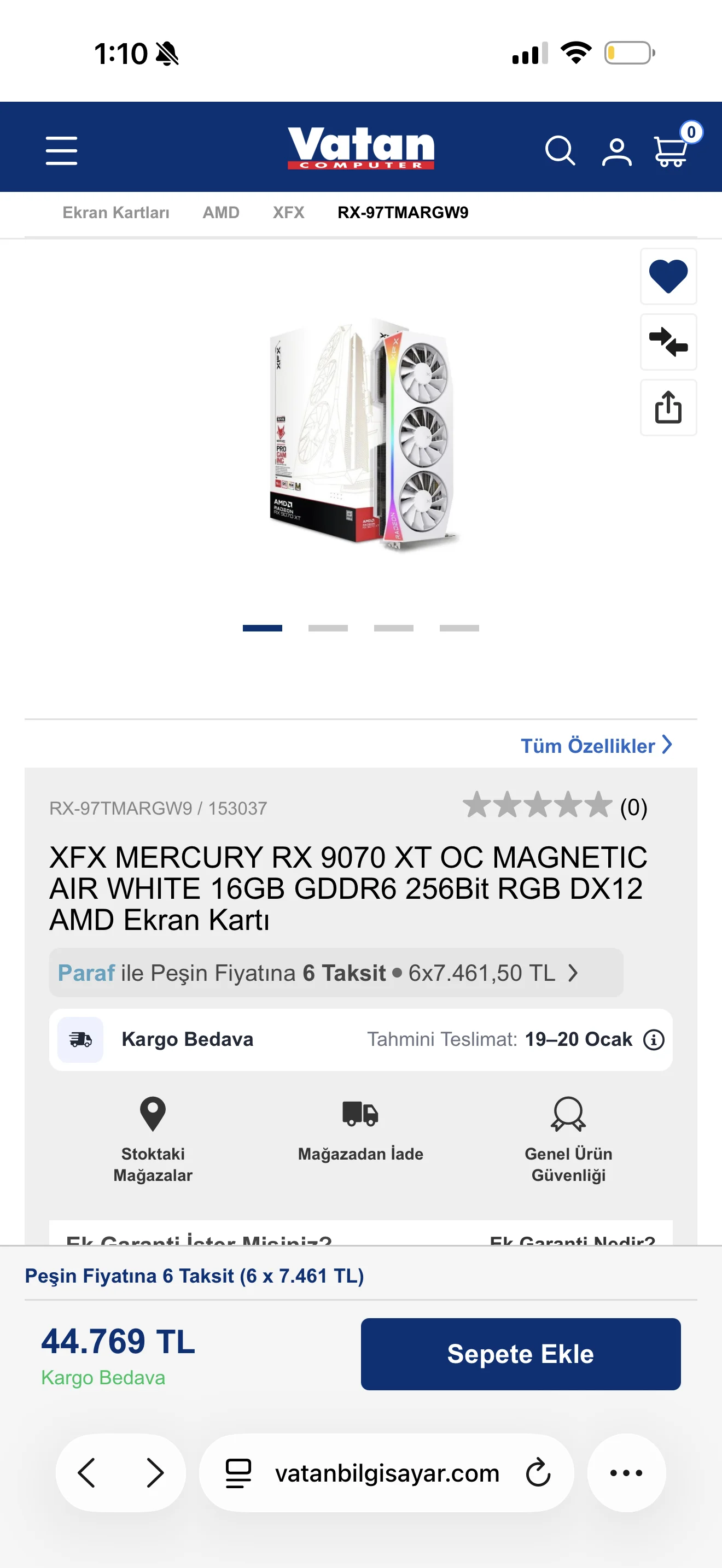Show delivery estimate info

pos(654,1040)
